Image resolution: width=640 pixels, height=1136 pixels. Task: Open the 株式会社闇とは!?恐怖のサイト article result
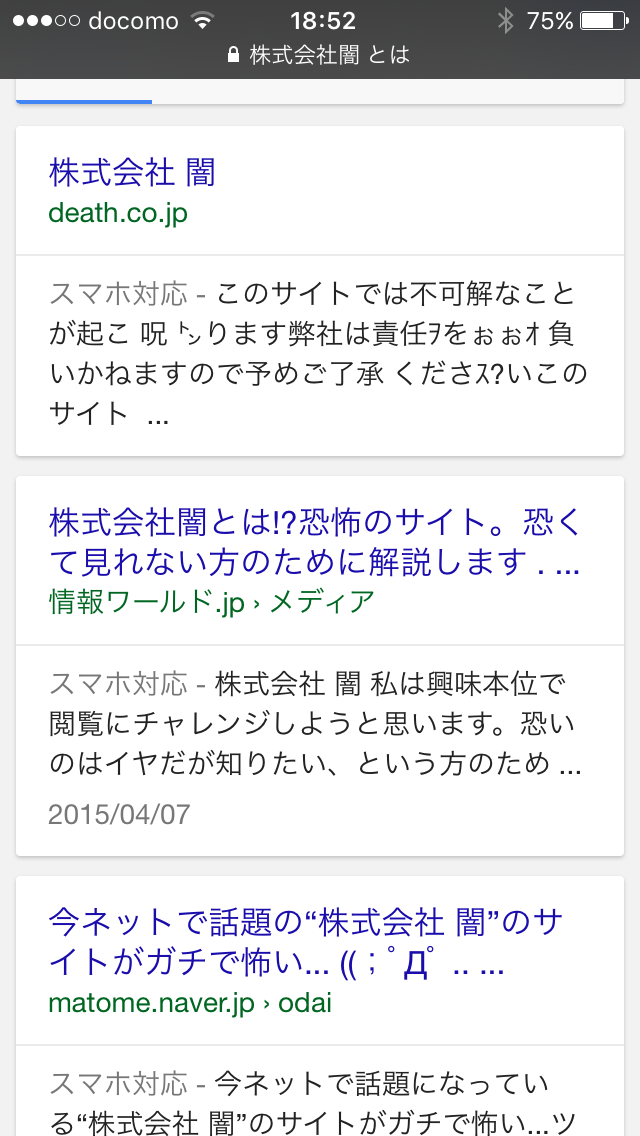coord(314,540)
